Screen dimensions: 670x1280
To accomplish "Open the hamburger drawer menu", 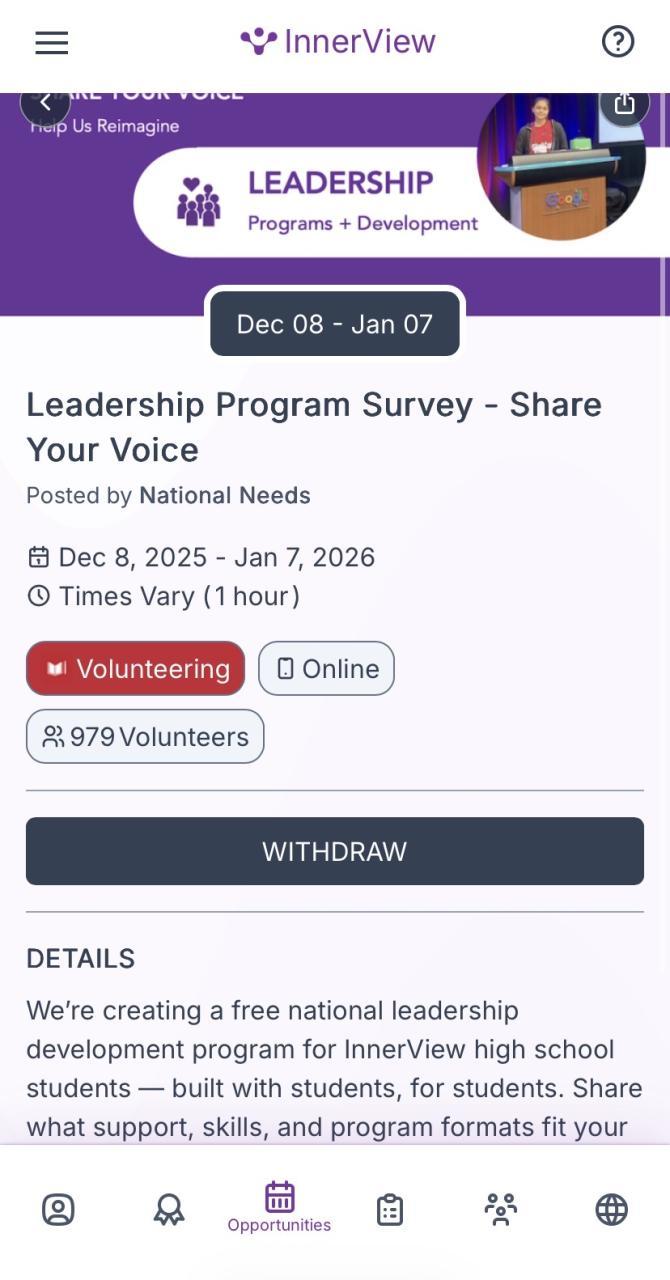I will (x=52, y=42).
